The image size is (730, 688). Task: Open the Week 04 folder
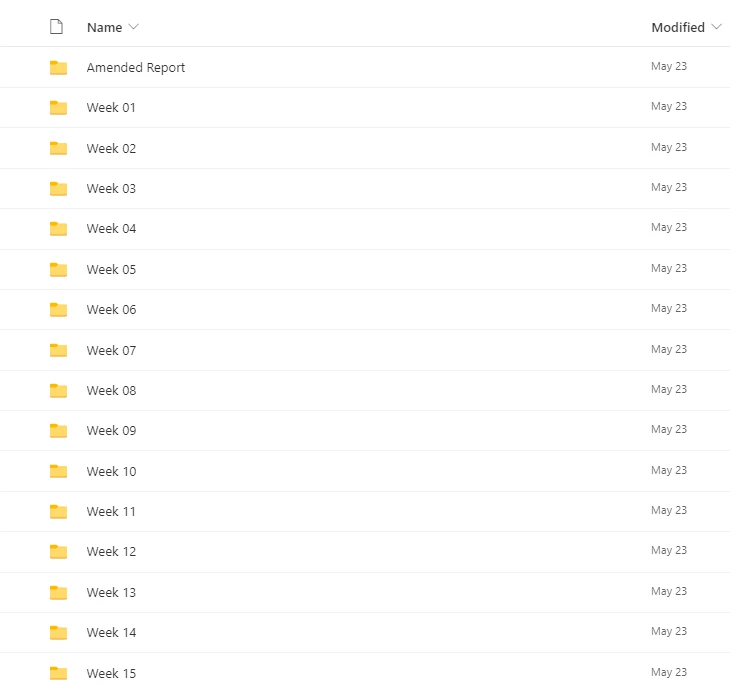point(111,228)
